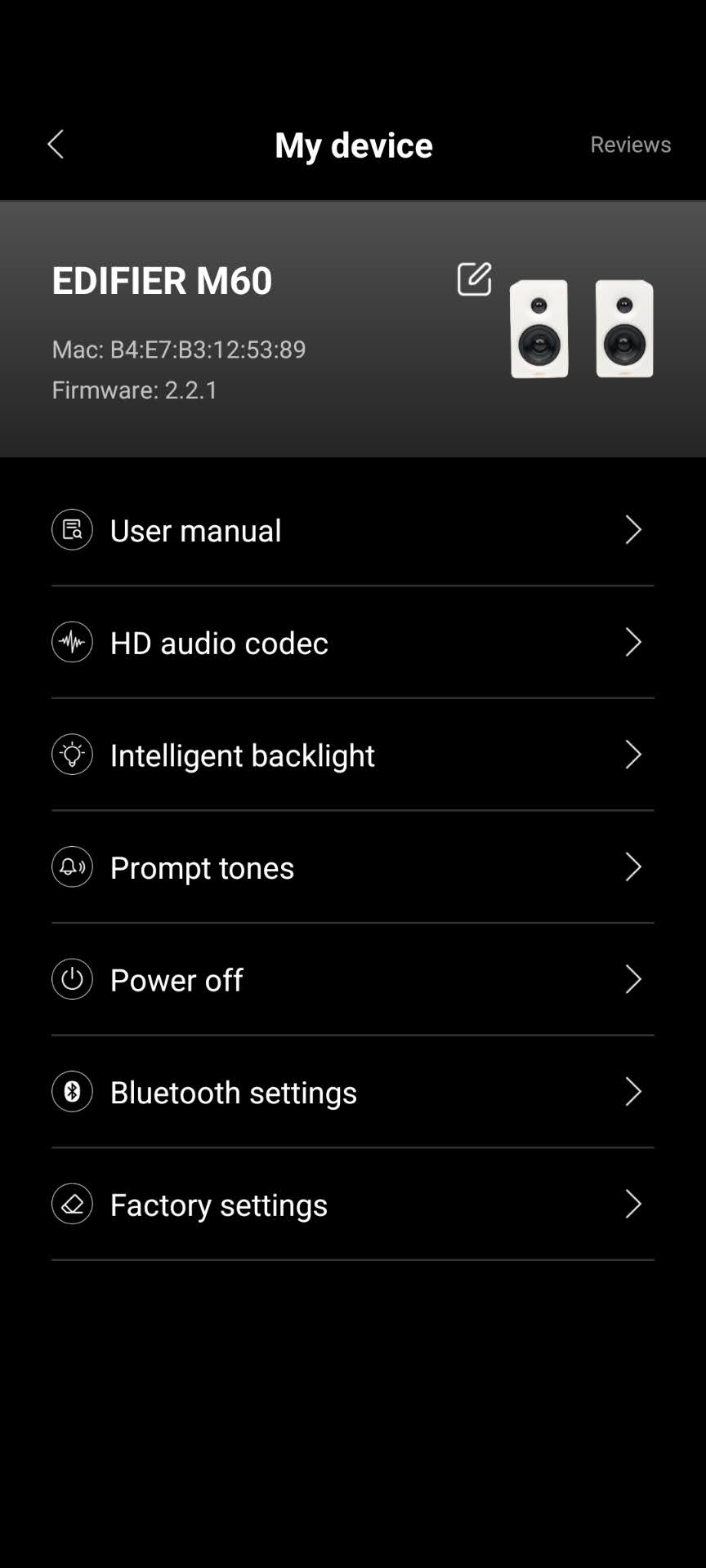The height and width of the screenshot is (1568, 706).
Task: Open the User manual
Action: 351,530
